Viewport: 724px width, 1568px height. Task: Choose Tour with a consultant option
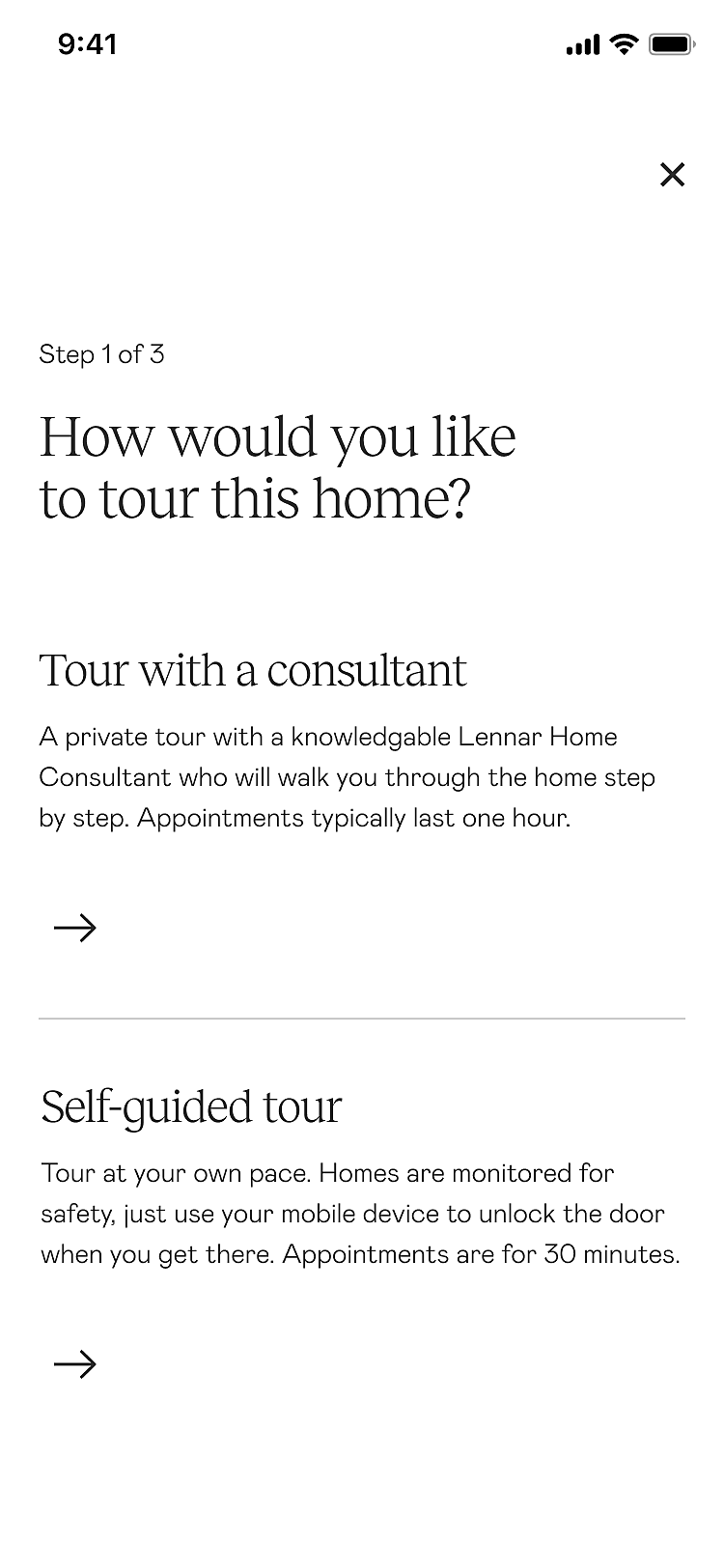75,928
